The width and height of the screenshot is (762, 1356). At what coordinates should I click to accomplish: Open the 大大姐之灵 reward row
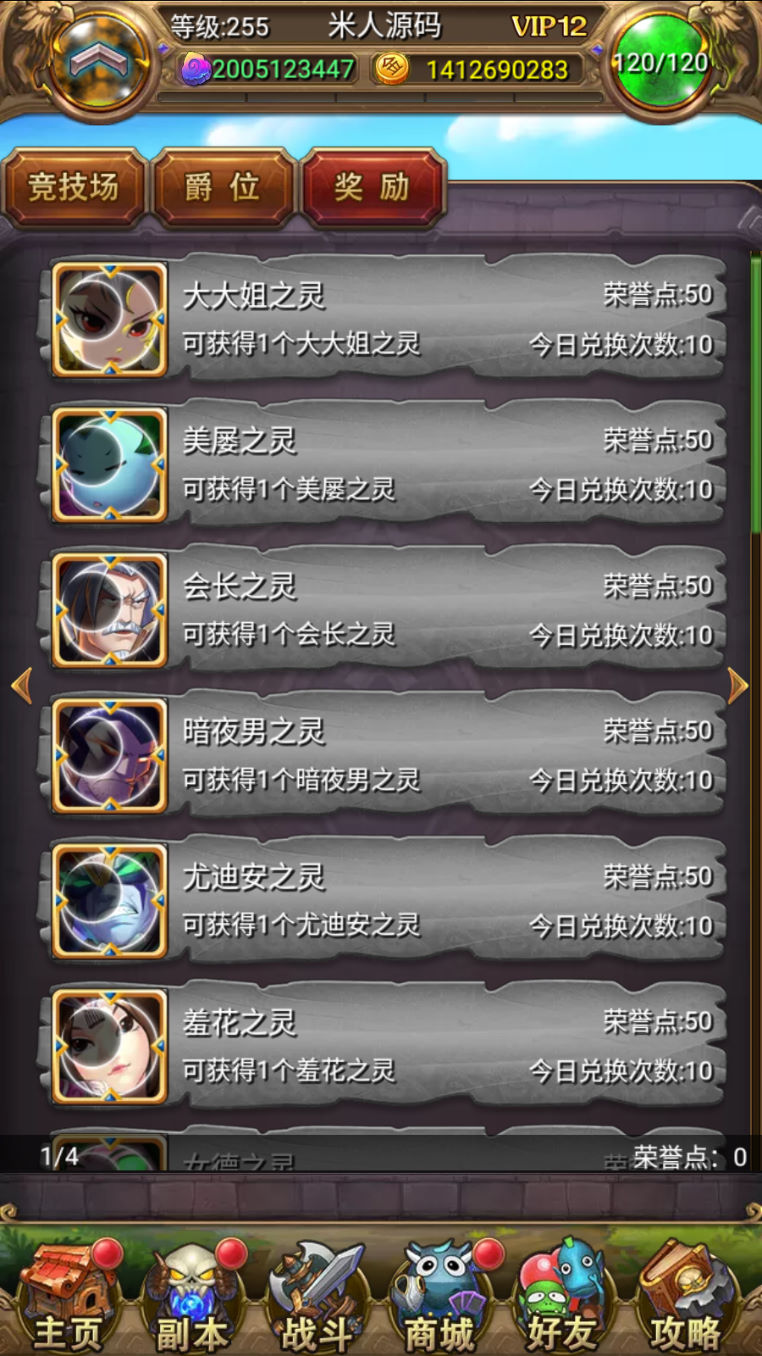pyautogui.click(x=386, y=320)
